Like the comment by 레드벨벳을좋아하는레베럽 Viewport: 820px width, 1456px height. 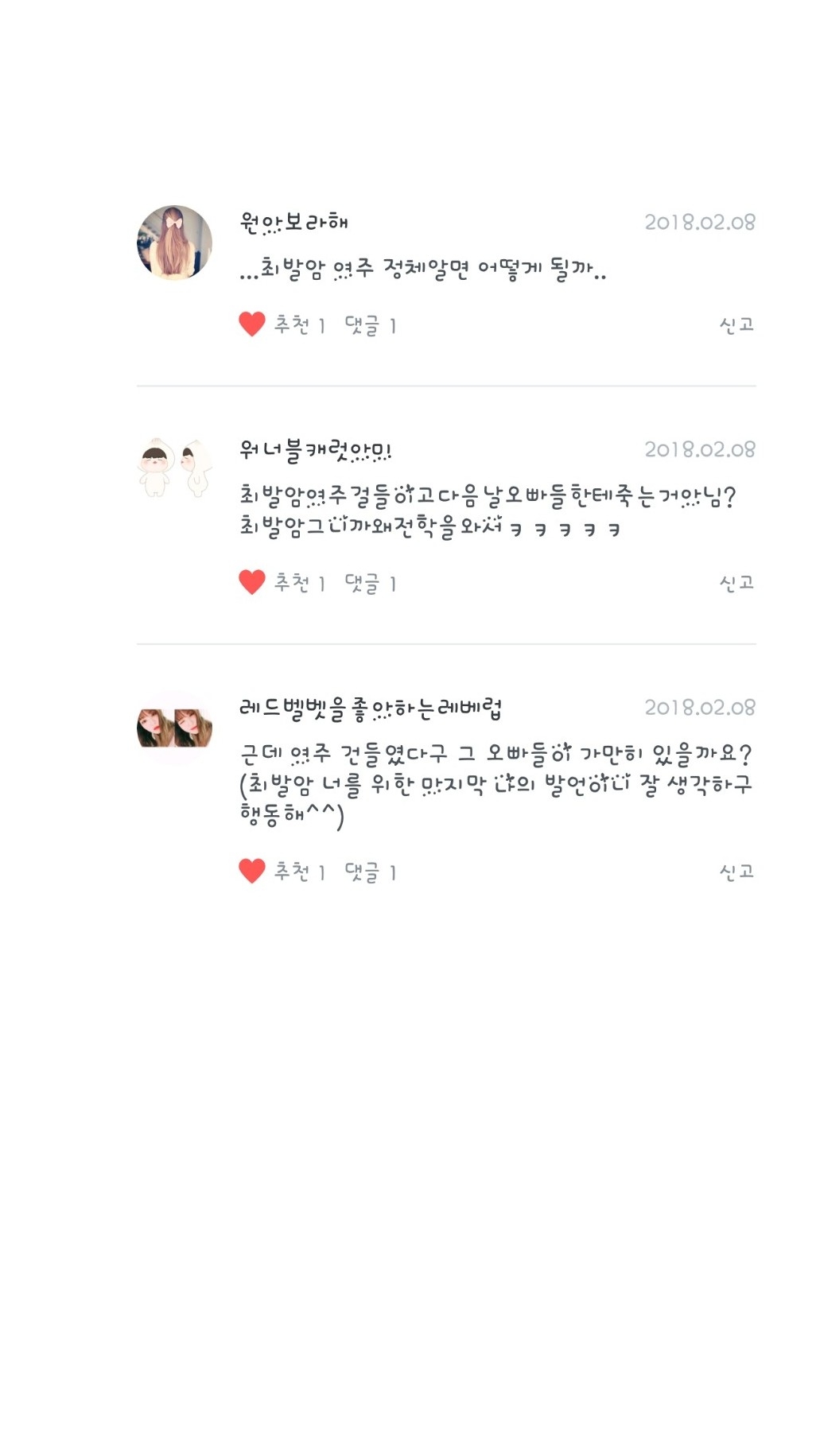tap(252, 871)
